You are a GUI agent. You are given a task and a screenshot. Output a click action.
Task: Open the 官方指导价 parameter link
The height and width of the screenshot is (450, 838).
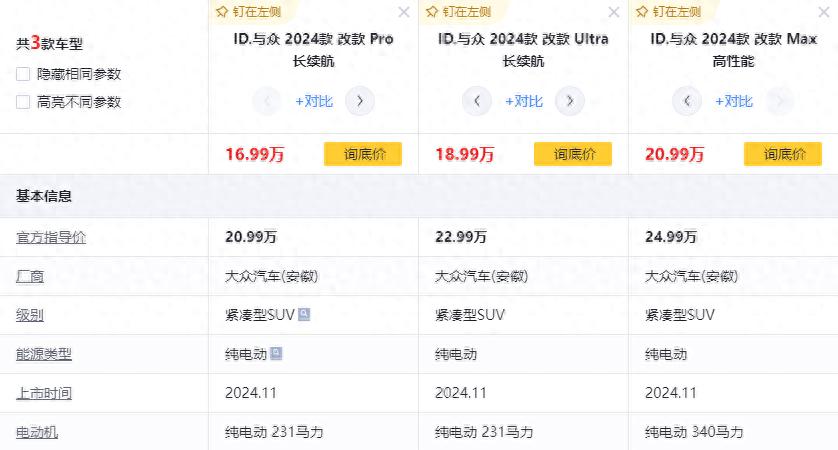(x=51, y=237)
